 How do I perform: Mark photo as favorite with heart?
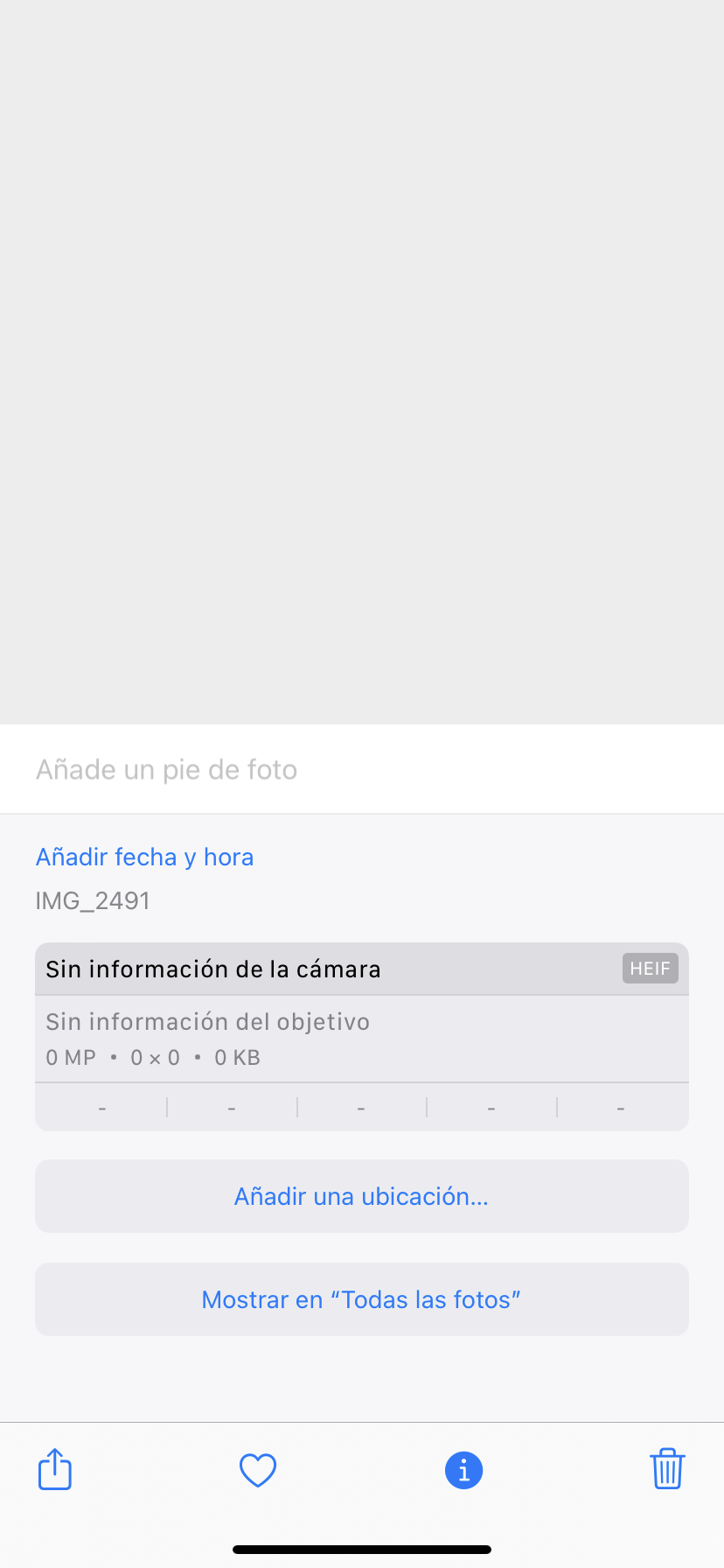258,1470
